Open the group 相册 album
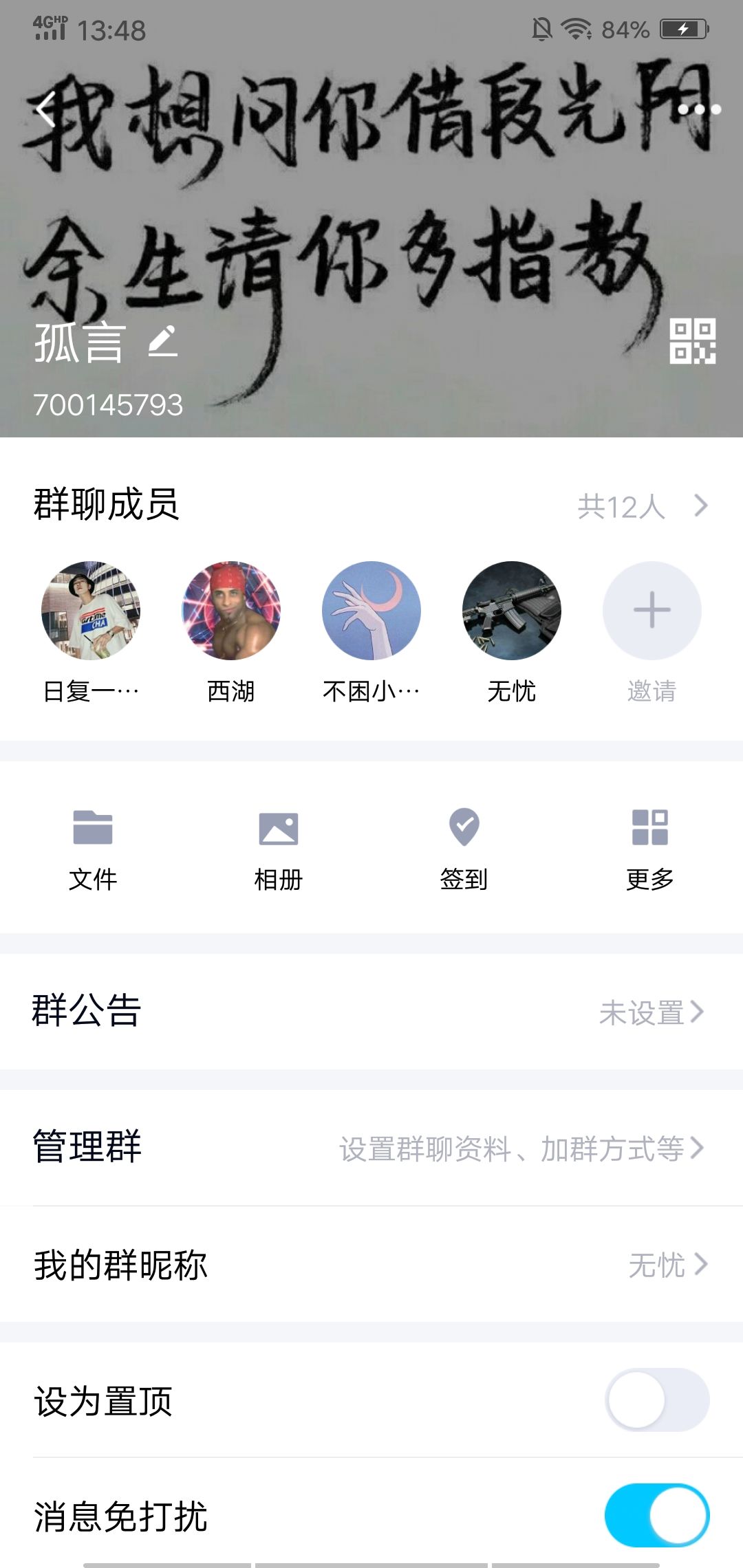Screen dimensions: 743x1568 pos(279,848)
